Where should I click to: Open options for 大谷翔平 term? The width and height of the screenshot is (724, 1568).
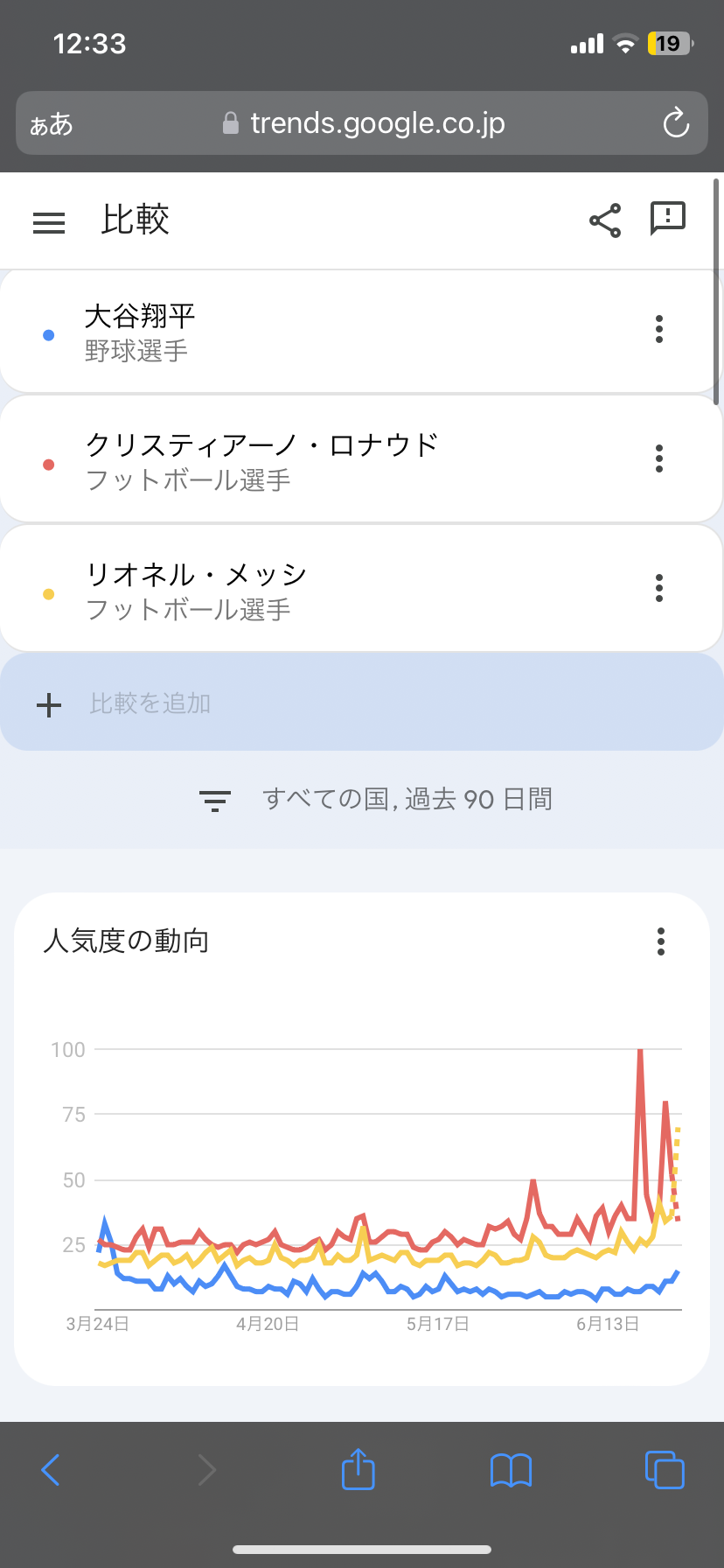pos(659,329)
